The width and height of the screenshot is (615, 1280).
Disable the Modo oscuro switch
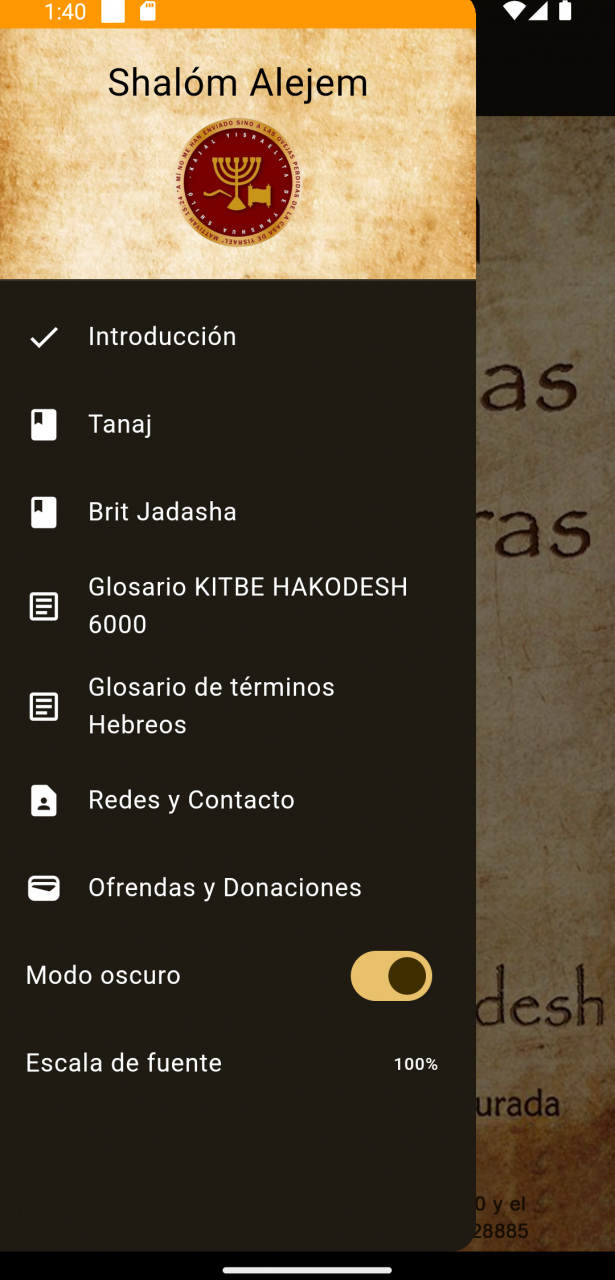tap(391, 976)
